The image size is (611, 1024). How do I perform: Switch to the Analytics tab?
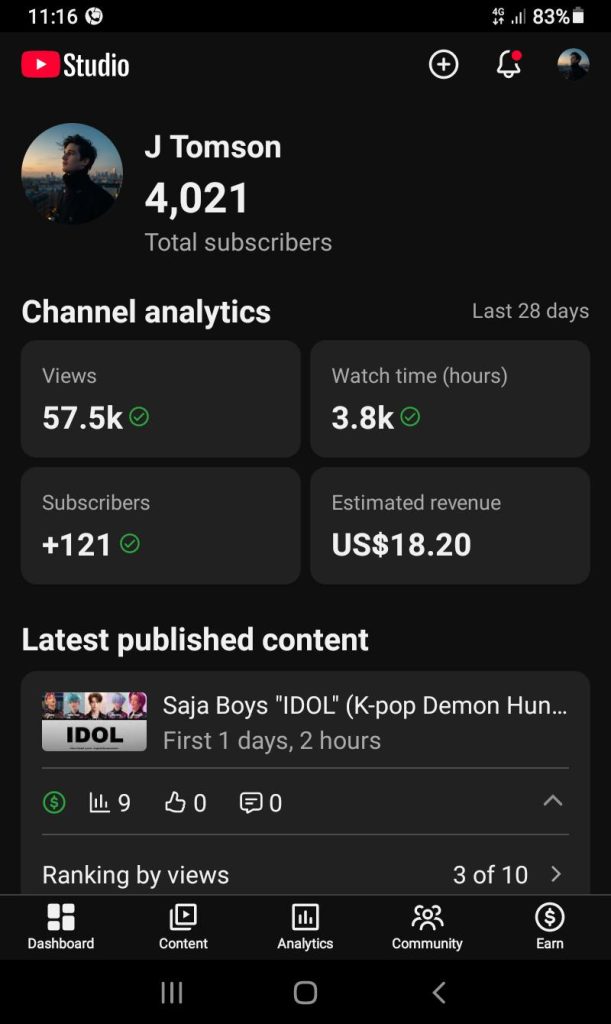point(305,926)
